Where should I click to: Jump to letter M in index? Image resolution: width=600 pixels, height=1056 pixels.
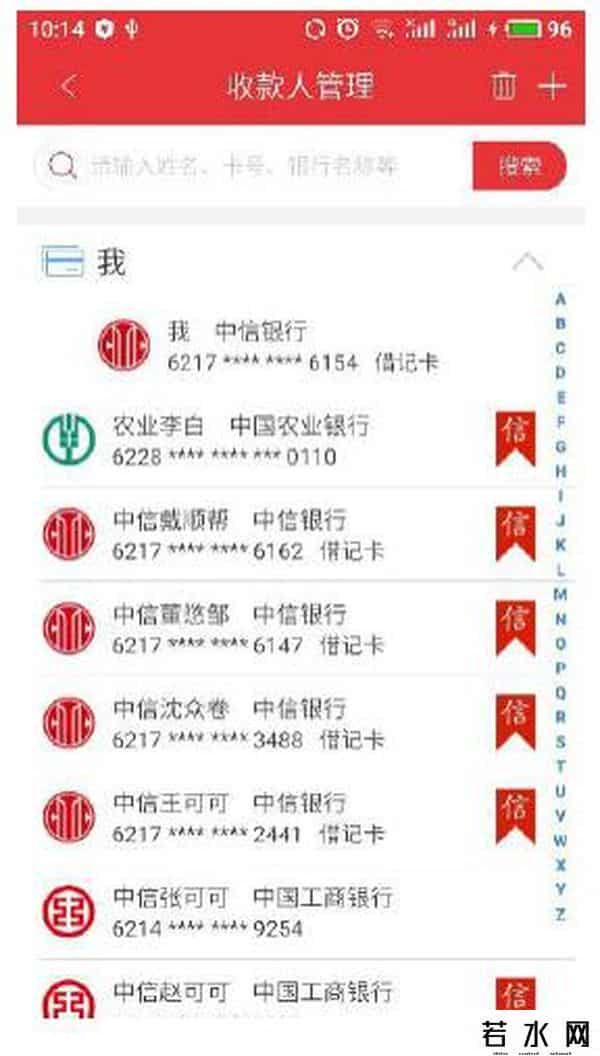click(x=561, y=594)
